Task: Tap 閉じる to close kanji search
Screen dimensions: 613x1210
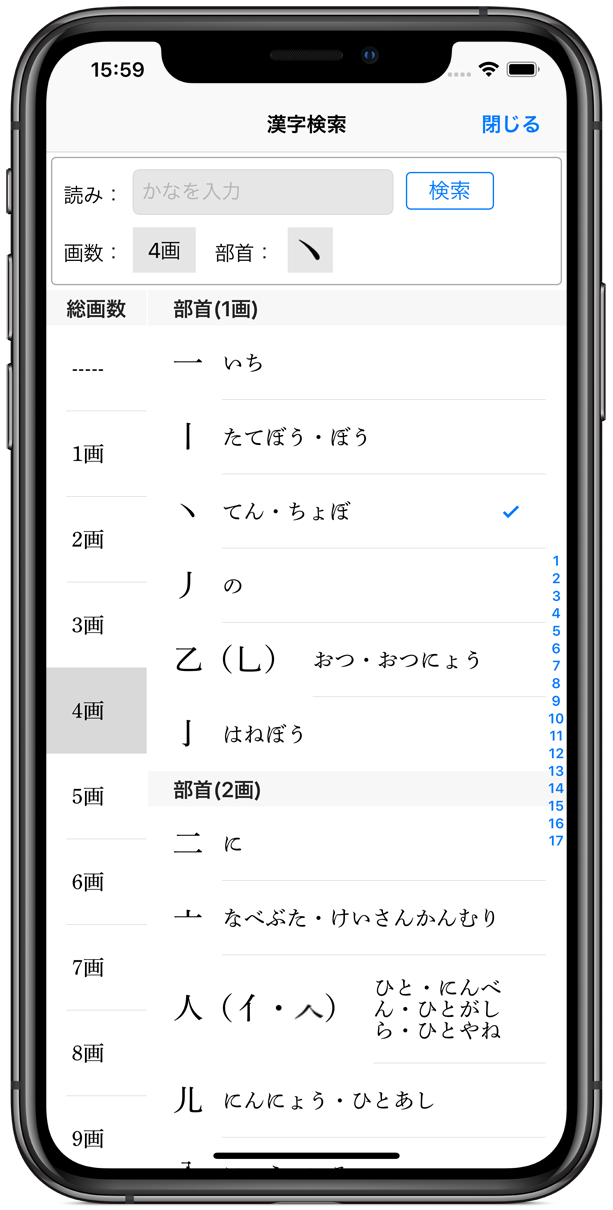Action: point(510,124)
